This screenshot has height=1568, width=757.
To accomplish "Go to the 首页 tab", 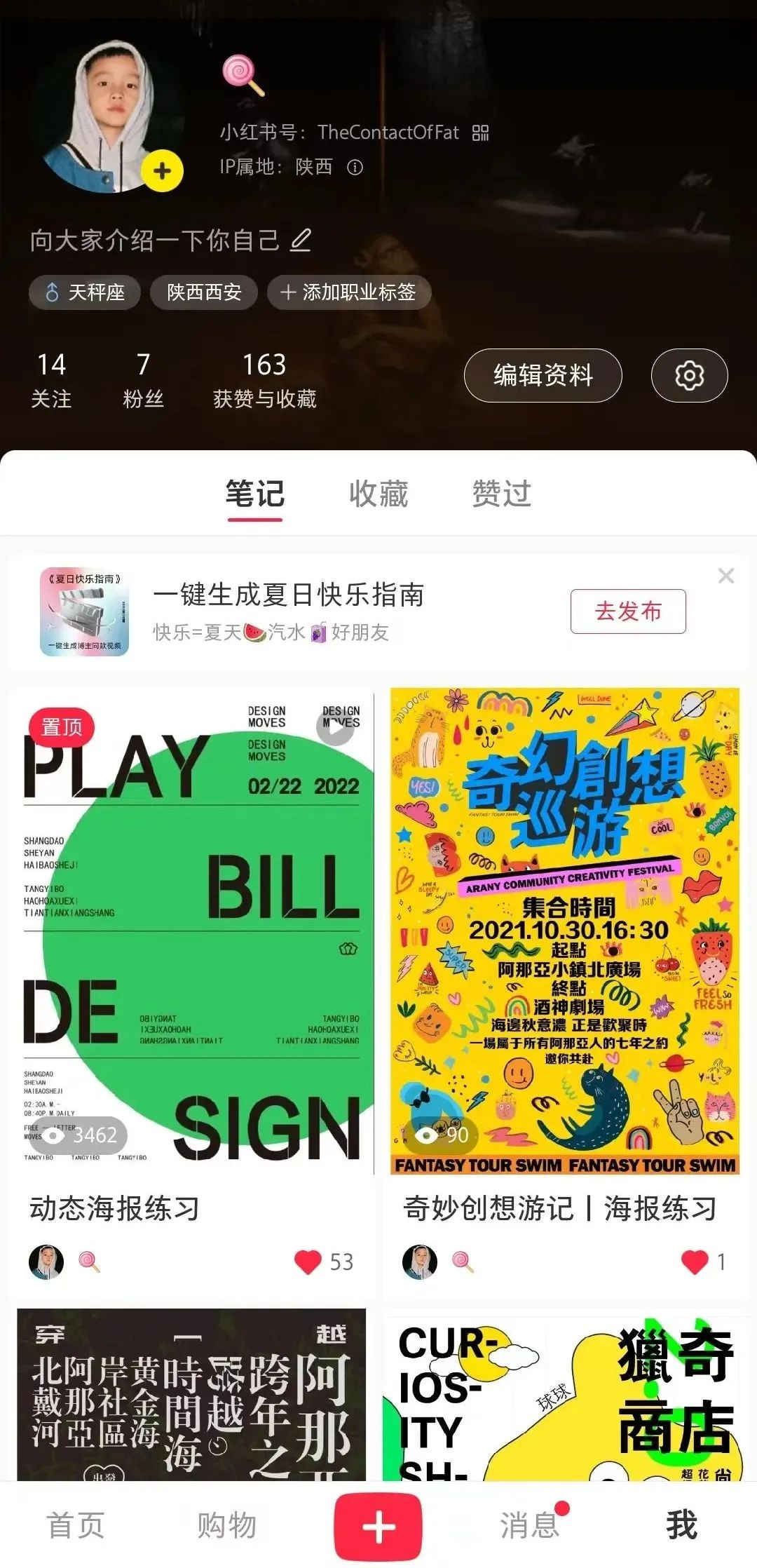I will click(x=75, y=1525).
